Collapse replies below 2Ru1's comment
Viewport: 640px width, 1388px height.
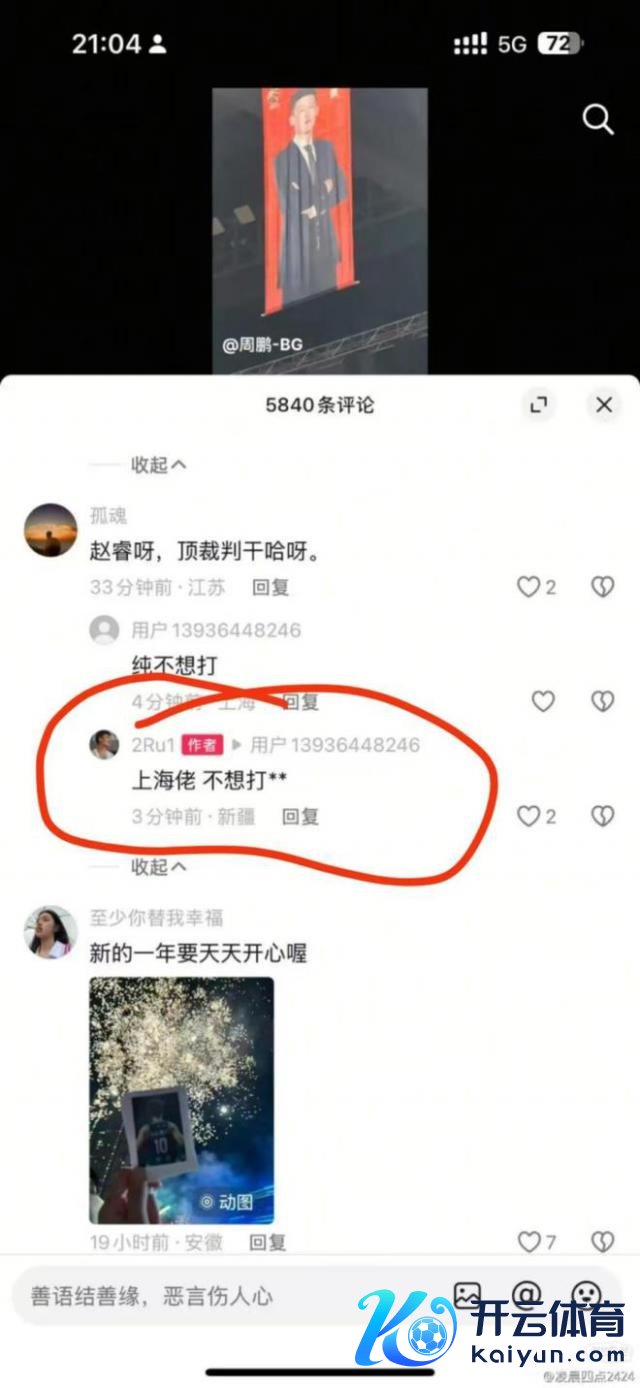[158, 867]
